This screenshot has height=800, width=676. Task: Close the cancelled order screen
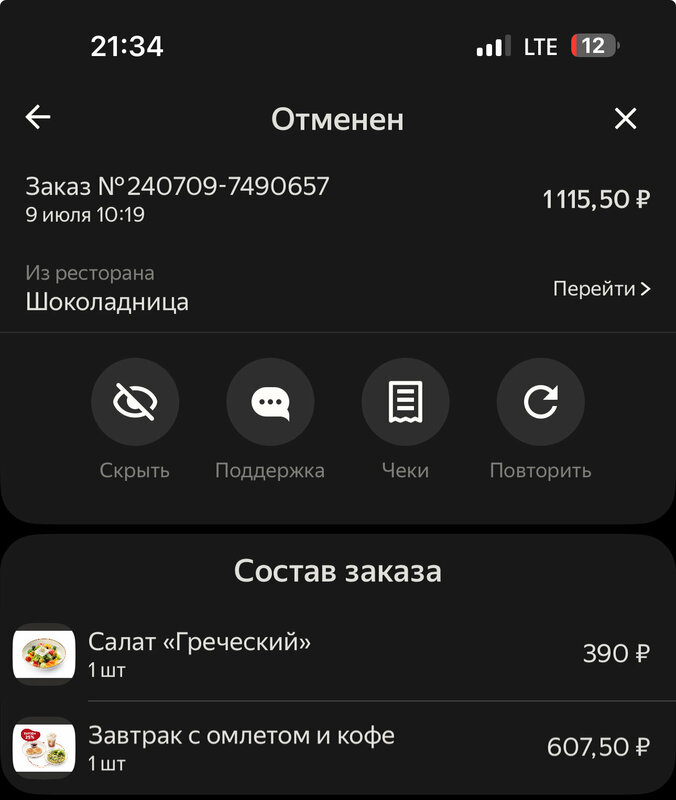click(625, 119)
